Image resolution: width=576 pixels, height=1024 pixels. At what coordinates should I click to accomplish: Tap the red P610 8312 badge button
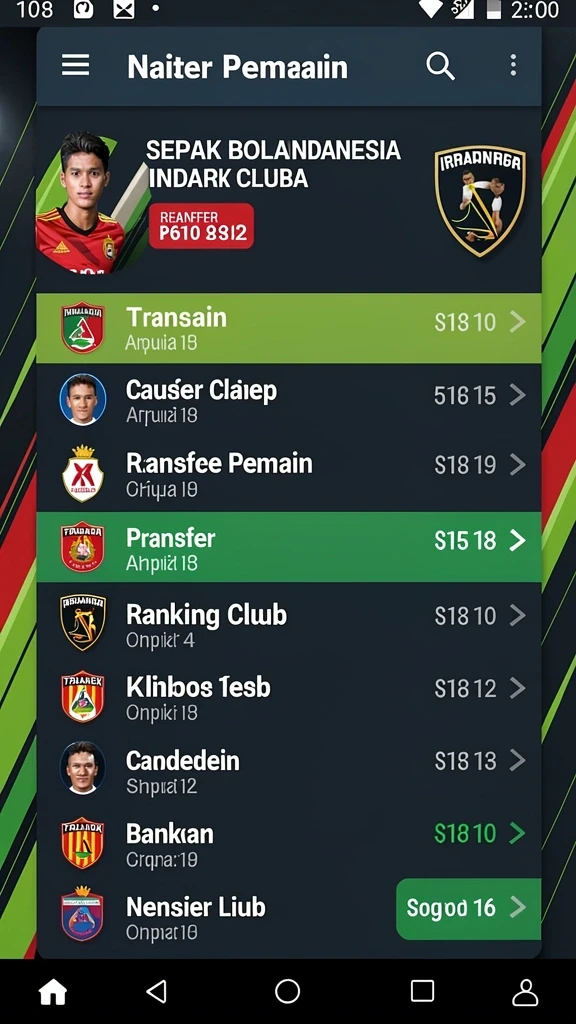pos(201,226)
